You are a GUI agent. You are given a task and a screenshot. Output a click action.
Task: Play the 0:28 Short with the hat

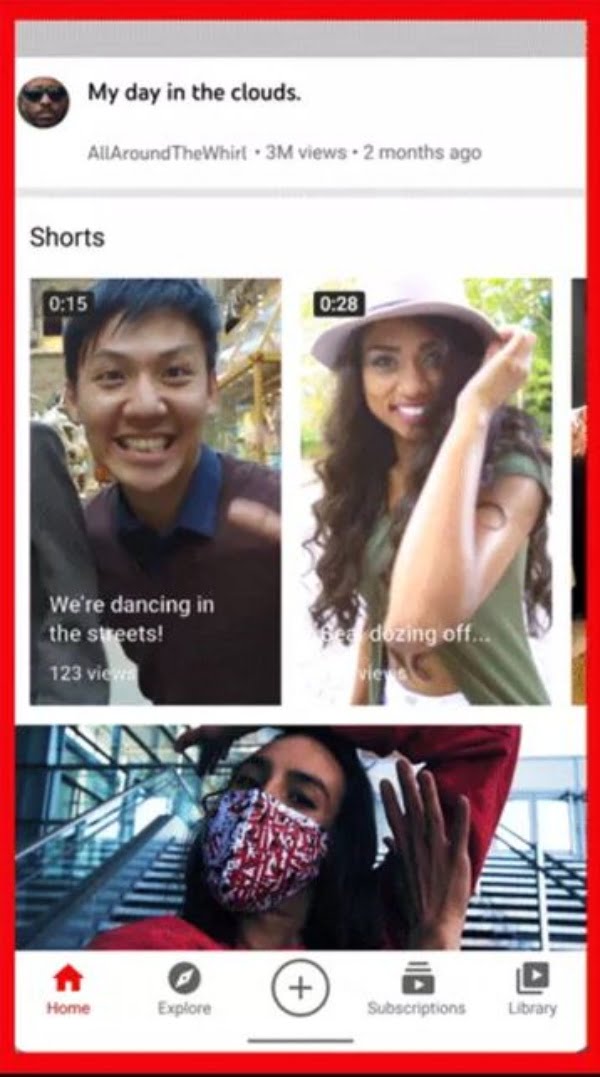point(427,490)
